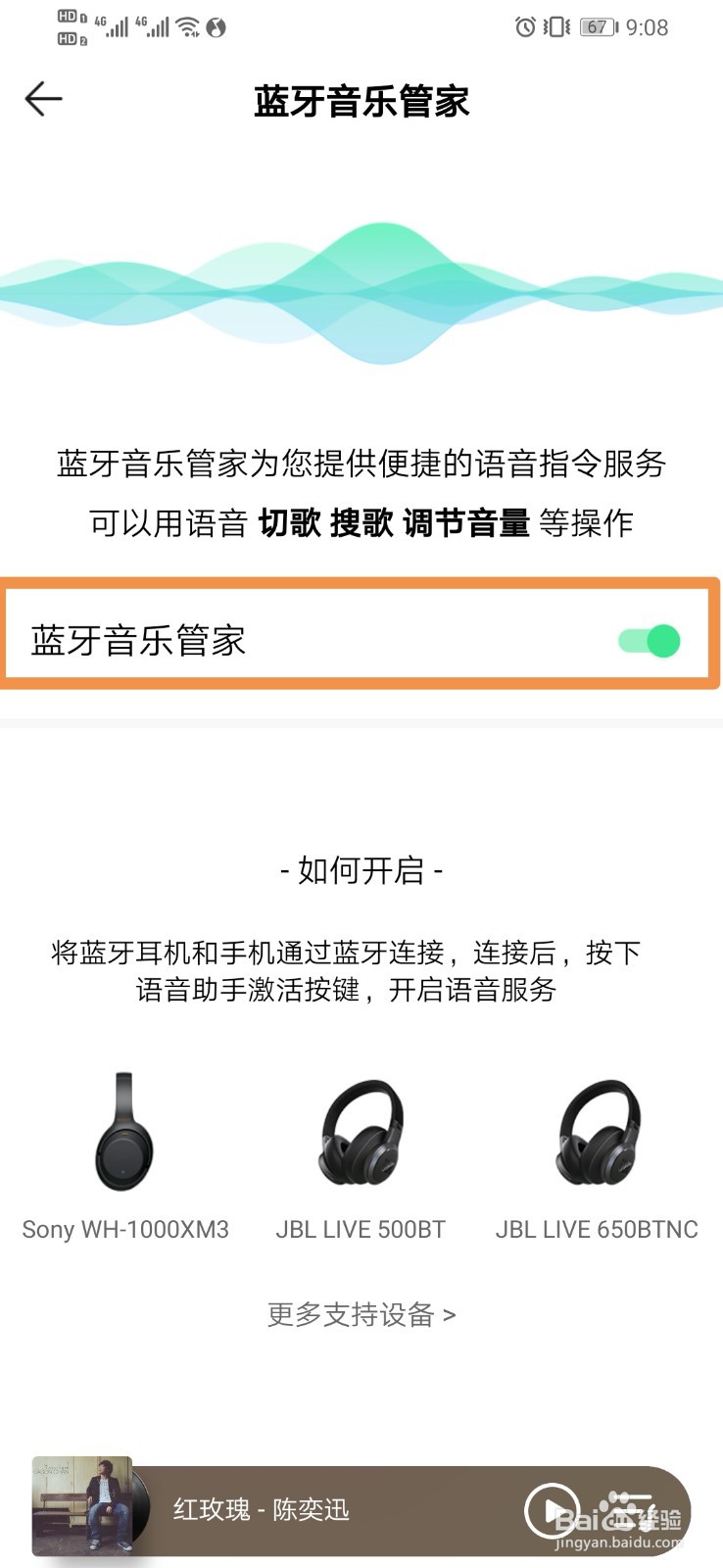
Task: Select the song title 红玫瑰 - 陈奕迅
Action: click(x=260, y=1510)
